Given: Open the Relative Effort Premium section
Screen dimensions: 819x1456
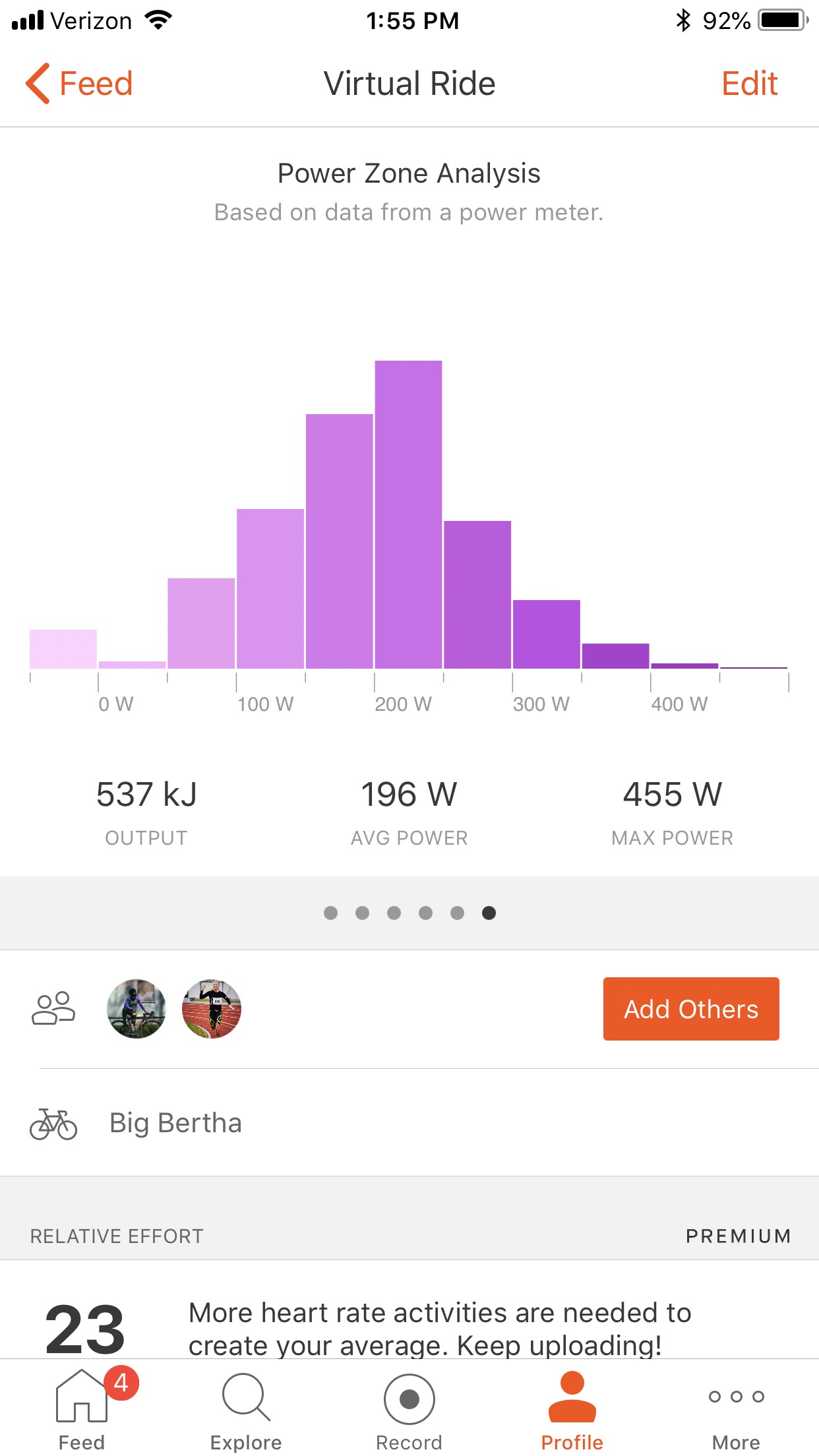Looking at the screenshot, I should click(409, 1236).
